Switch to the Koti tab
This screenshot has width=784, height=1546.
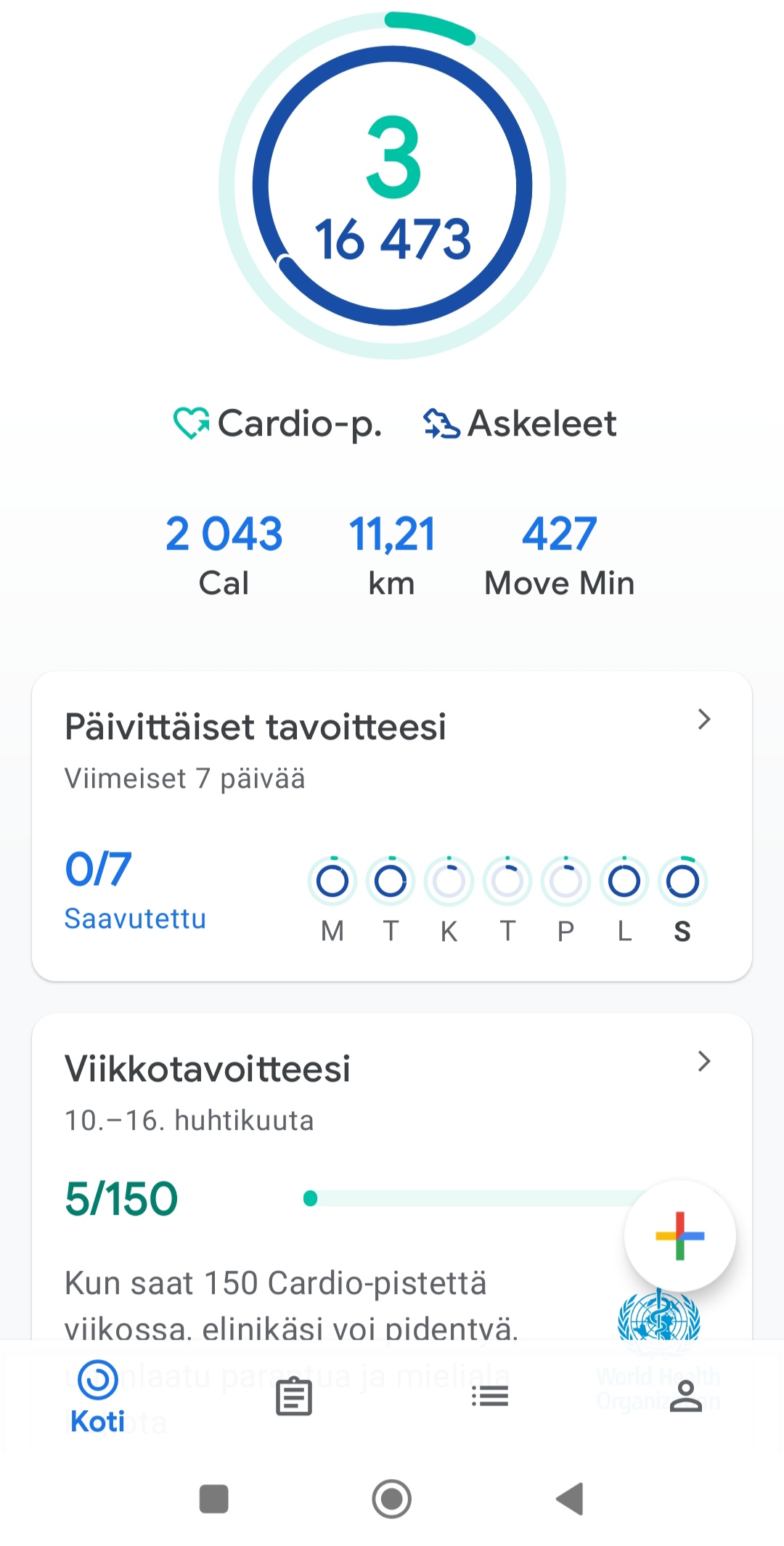[x=98, y=1396]
